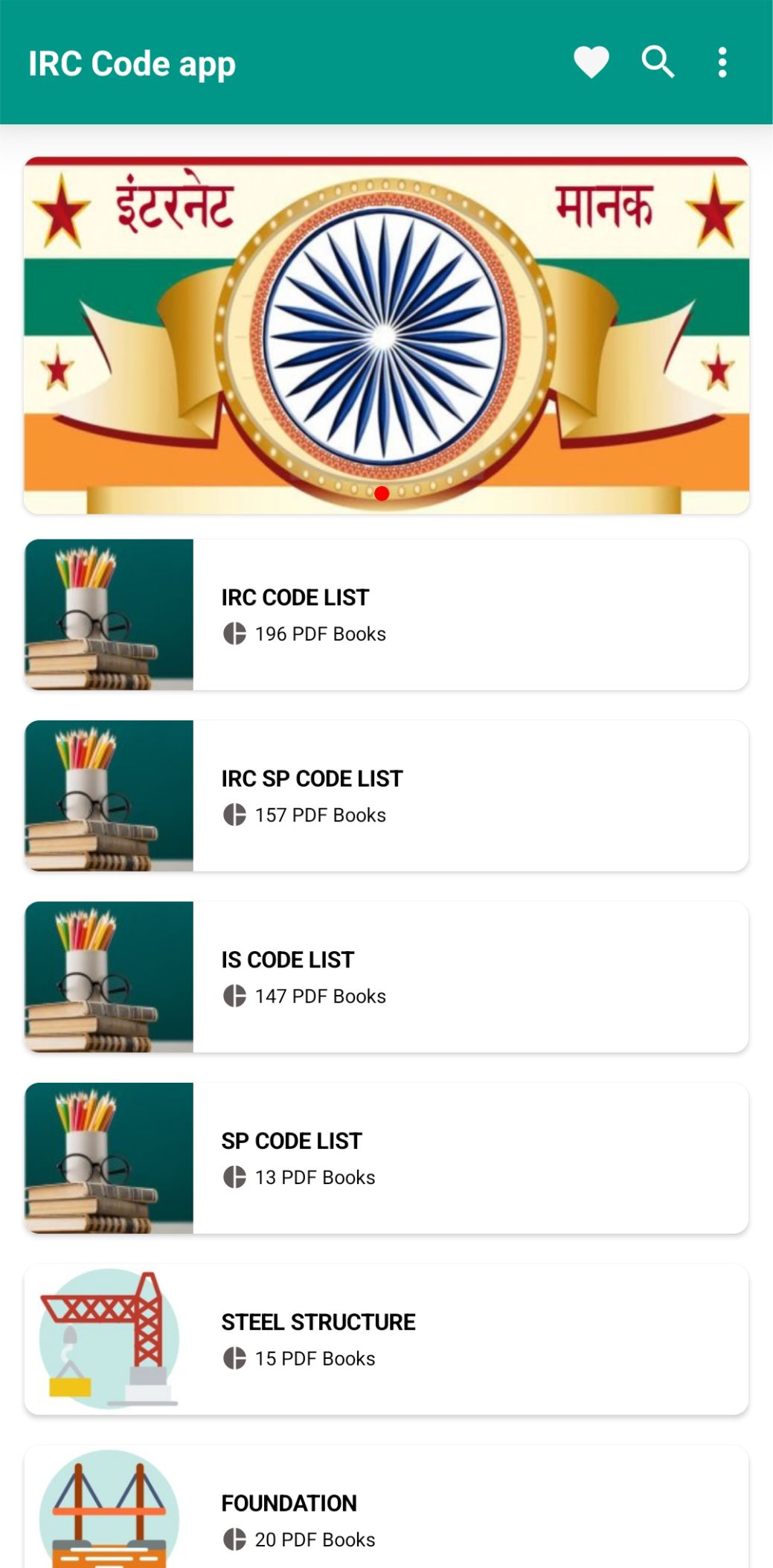Tap the 20 PDF Books pie icon
Image resolution: width=773 pixels, height=1568 pixels.
click(x=234, y=1539)
